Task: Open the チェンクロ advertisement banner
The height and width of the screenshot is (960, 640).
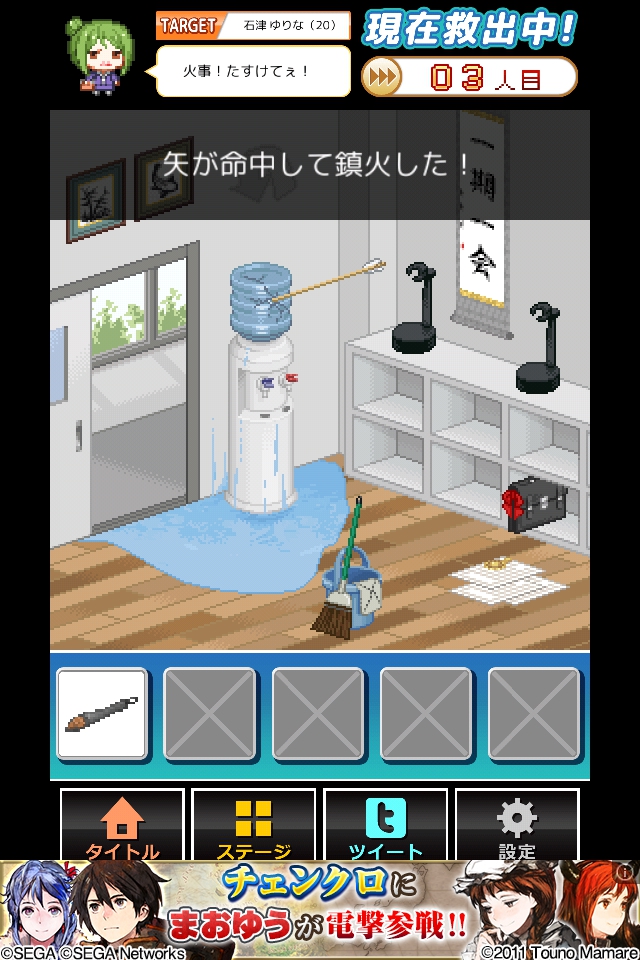Action: [x=320, y=910]
